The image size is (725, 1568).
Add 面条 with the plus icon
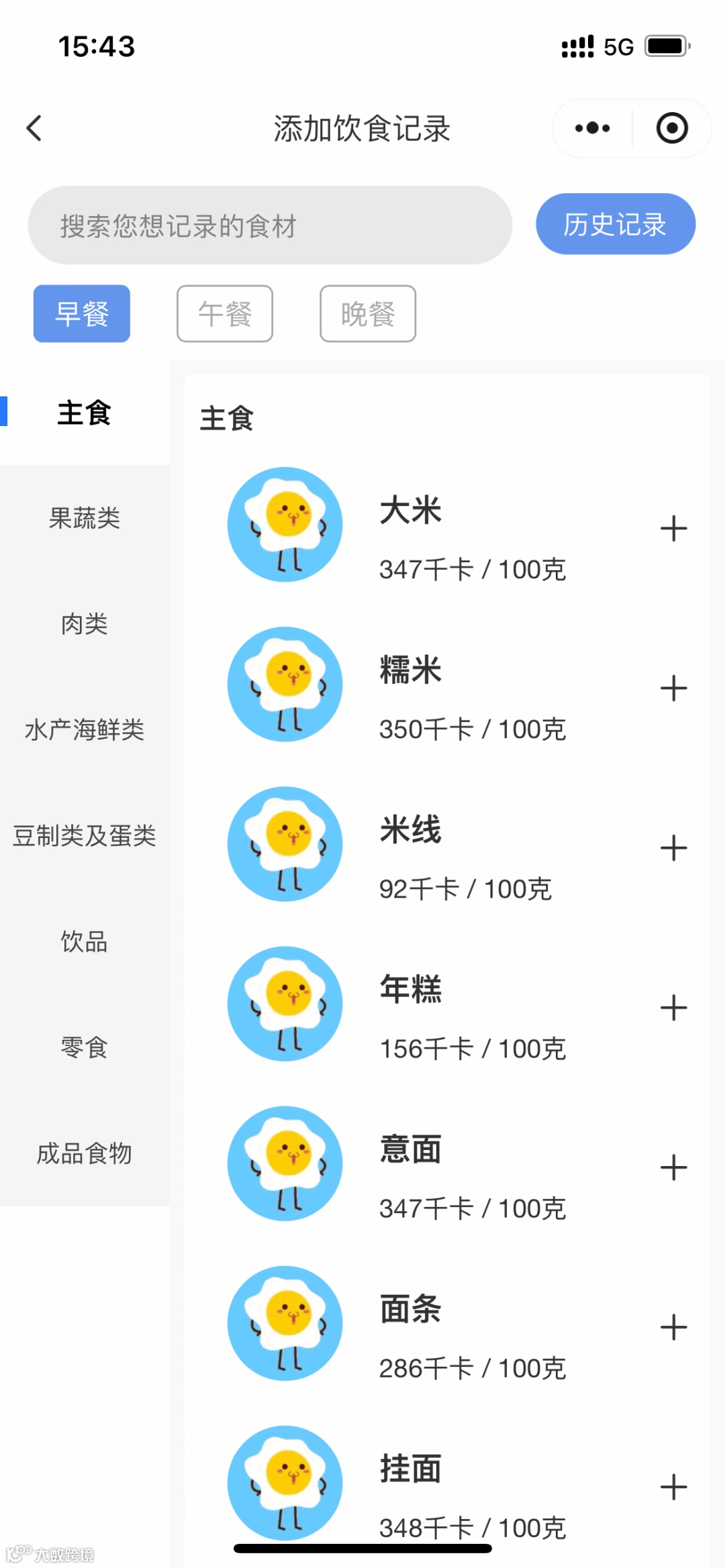click(x=673, y=1327)
